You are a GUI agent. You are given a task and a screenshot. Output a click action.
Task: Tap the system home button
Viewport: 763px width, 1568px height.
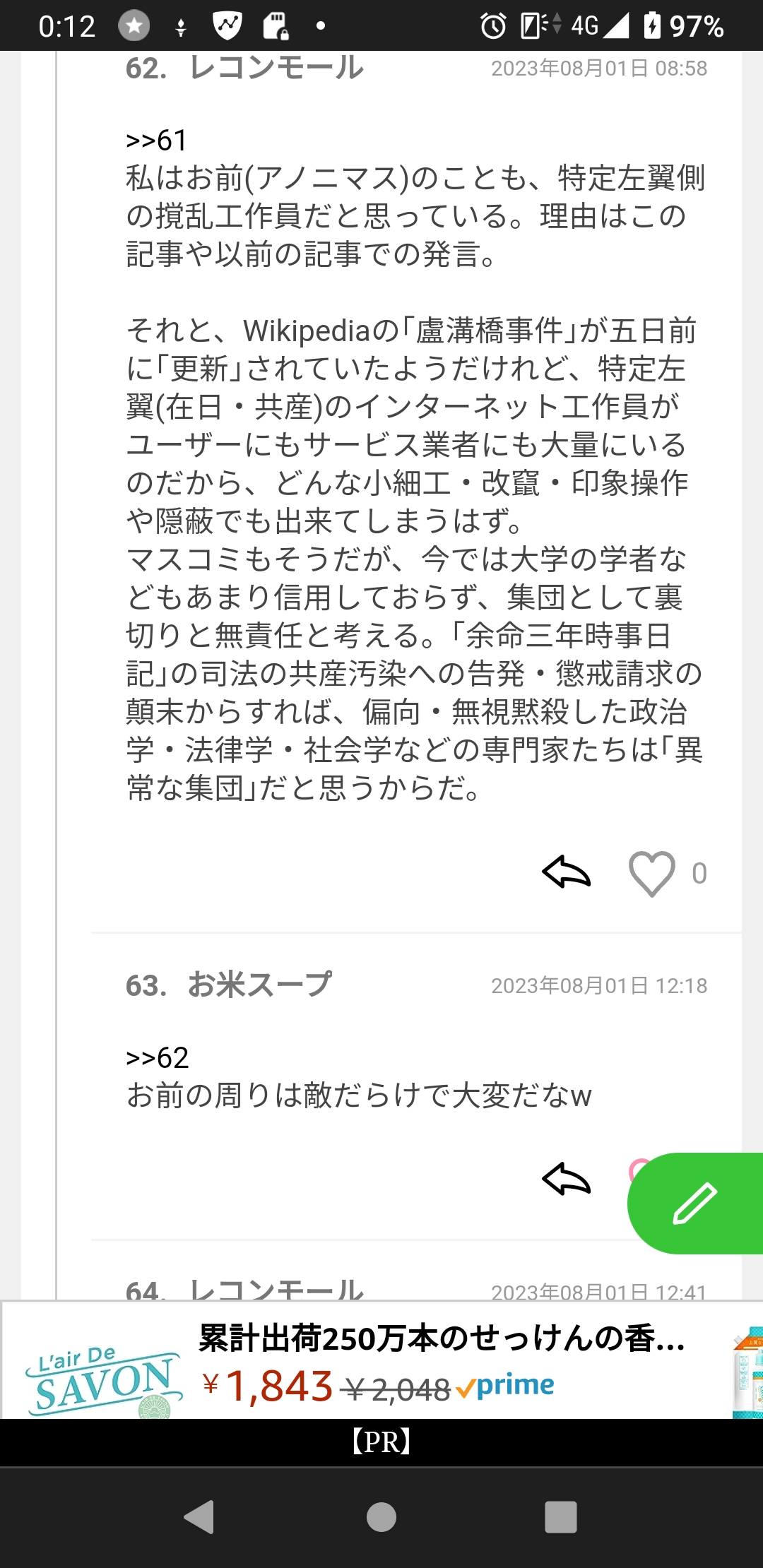[x=381, y=1517]
